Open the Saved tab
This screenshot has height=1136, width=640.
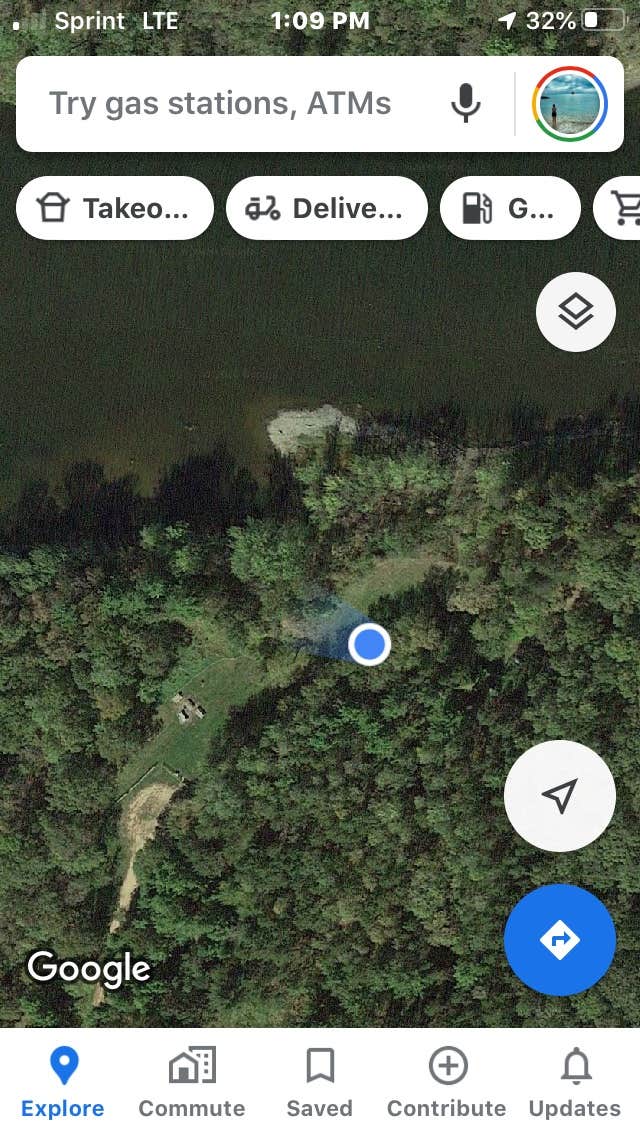[x=319, y=1083]
